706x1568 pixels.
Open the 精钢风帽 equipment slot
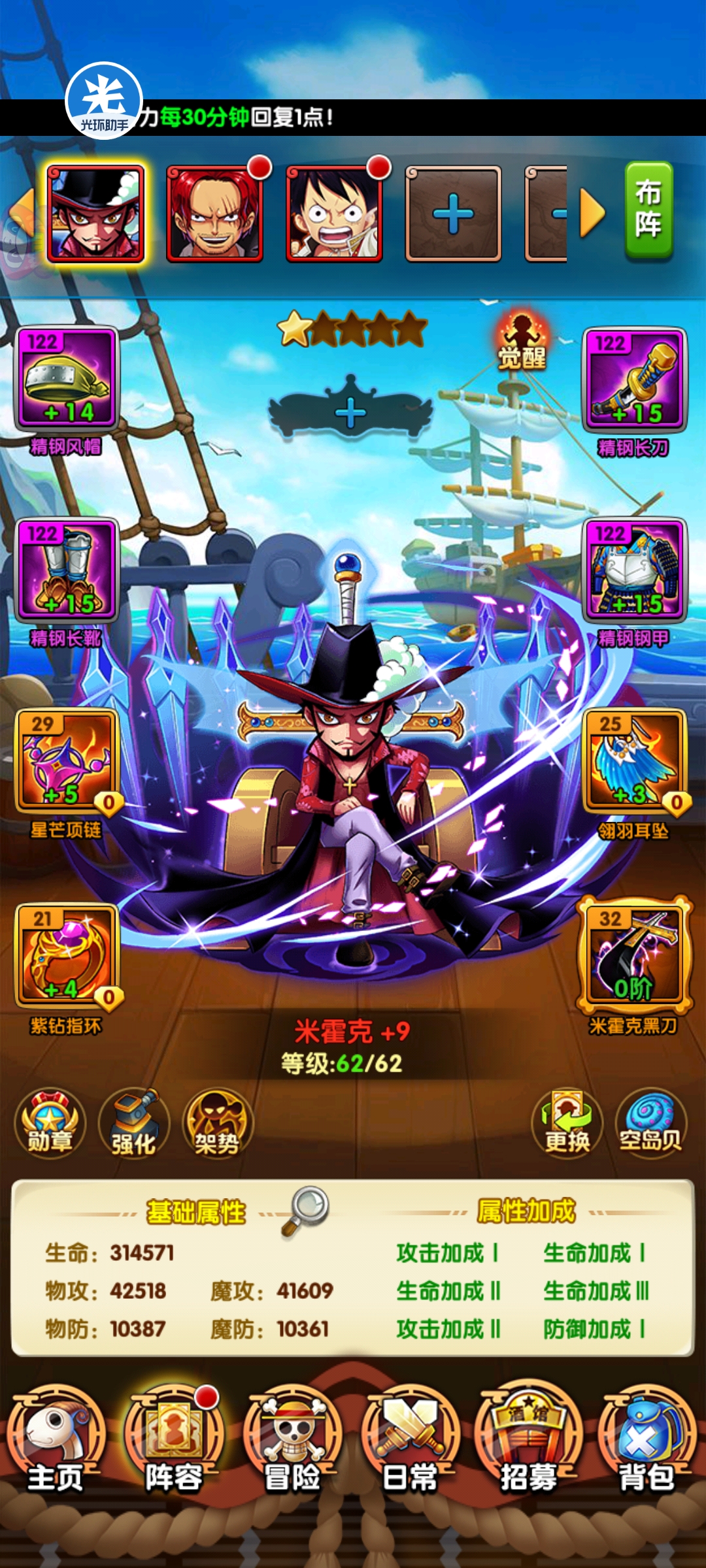pos(67,379)
